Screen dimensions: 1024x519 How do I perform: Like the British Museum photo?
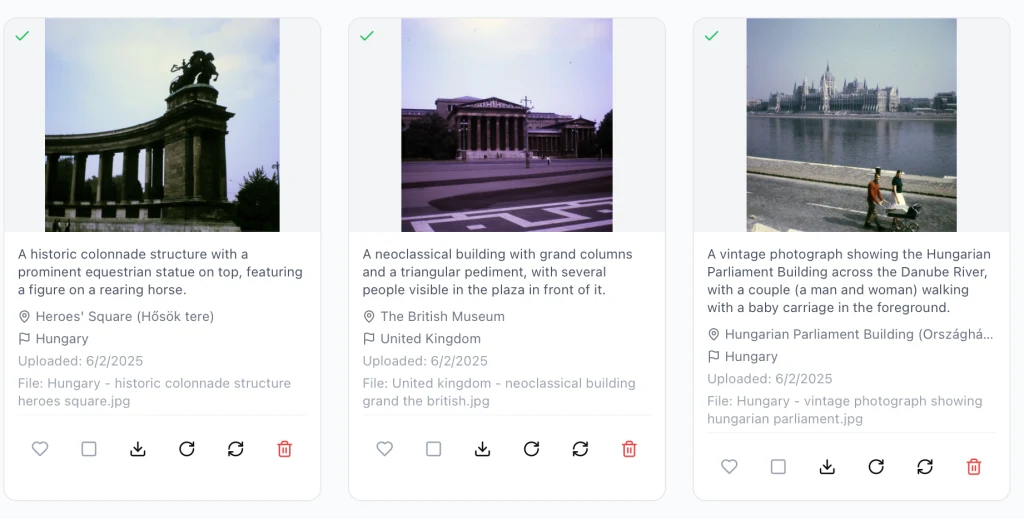point(385,449)
